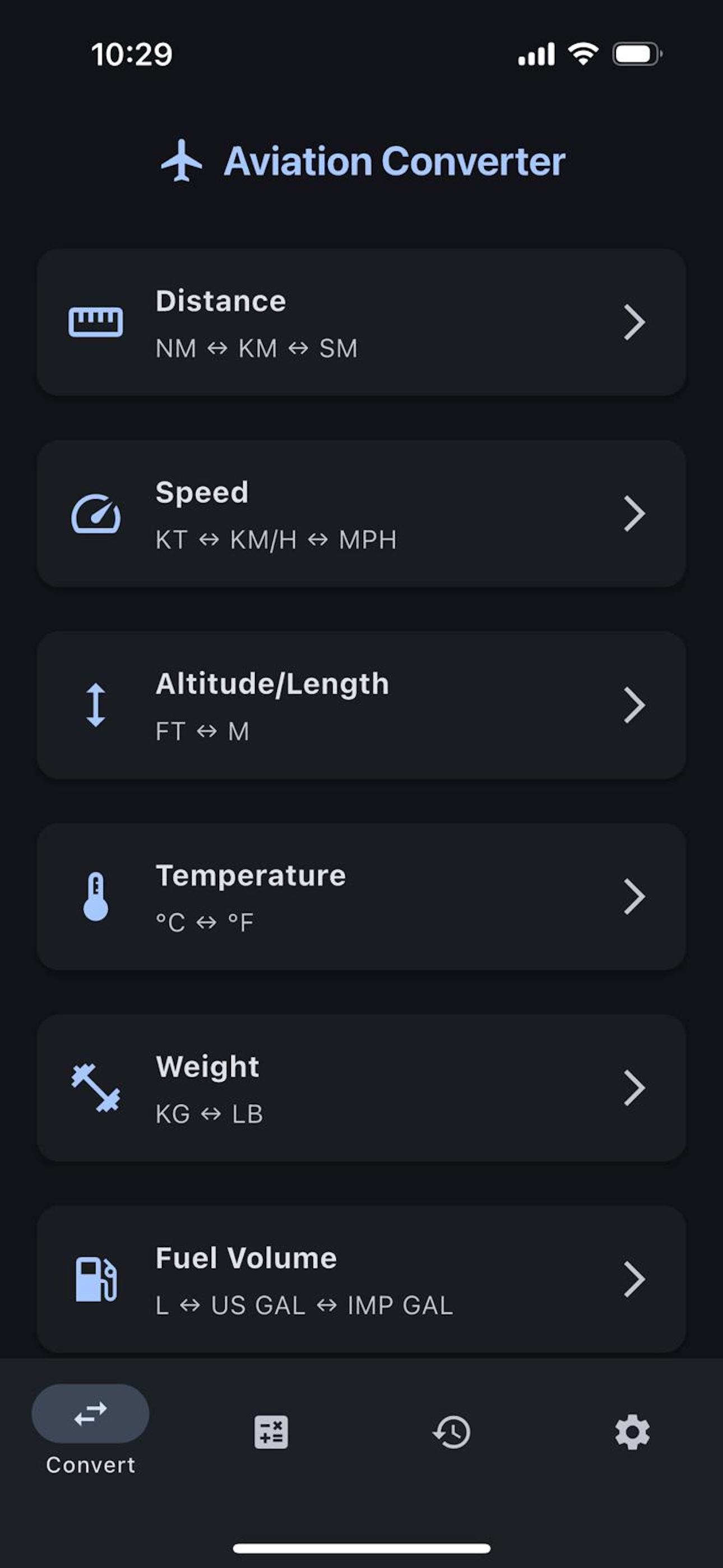Open the app settings gear

(632, 1432)
